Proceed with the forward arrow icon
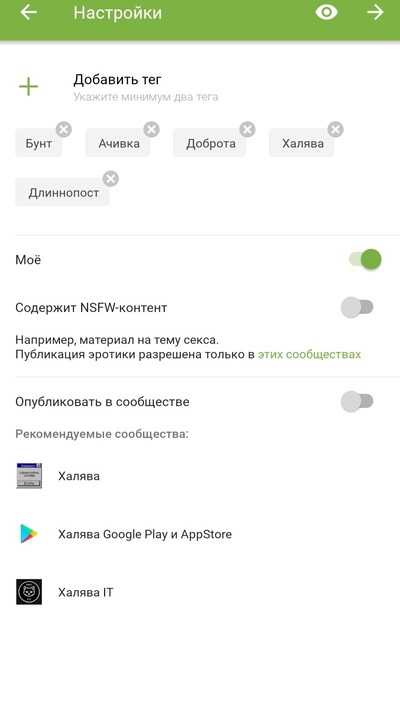This screenshot has height=726, width=400. point(375,12)
